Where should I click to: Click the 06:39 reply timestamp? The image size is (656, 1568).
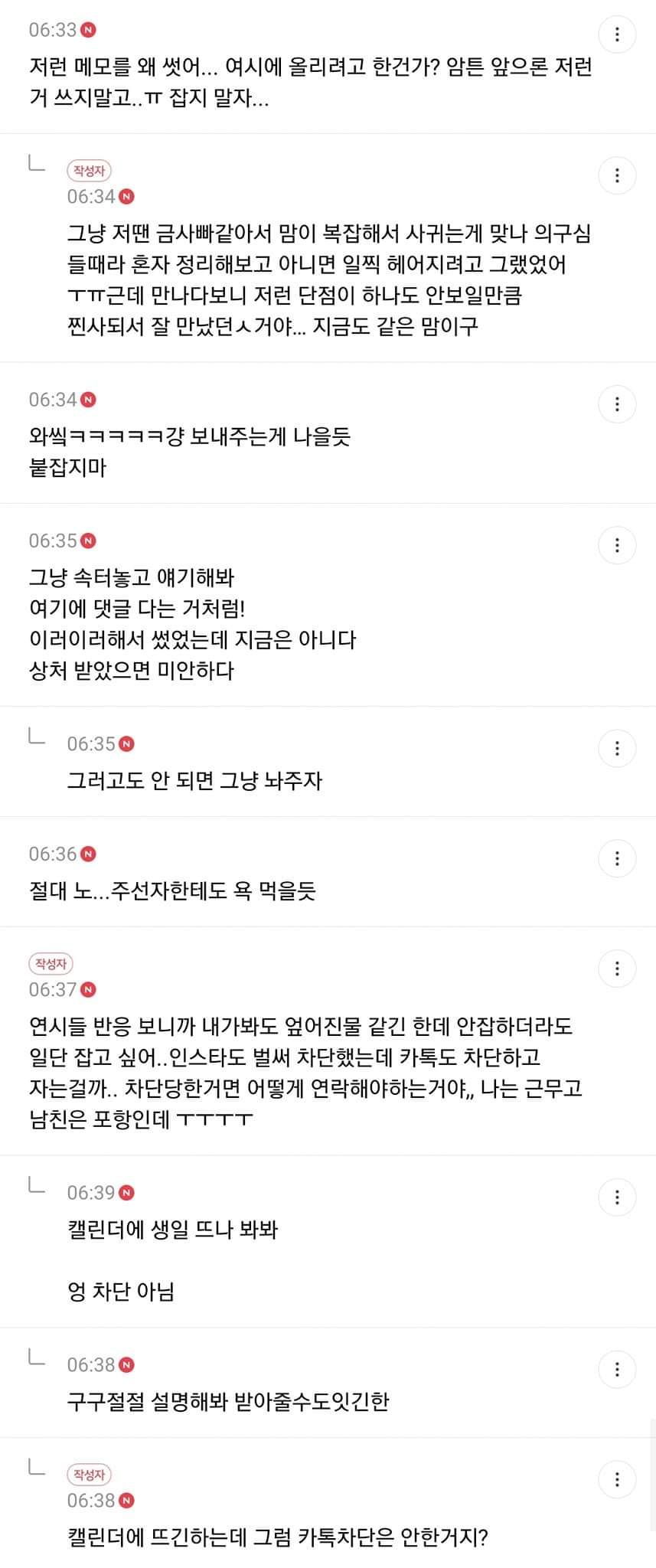coord(92,1193)
